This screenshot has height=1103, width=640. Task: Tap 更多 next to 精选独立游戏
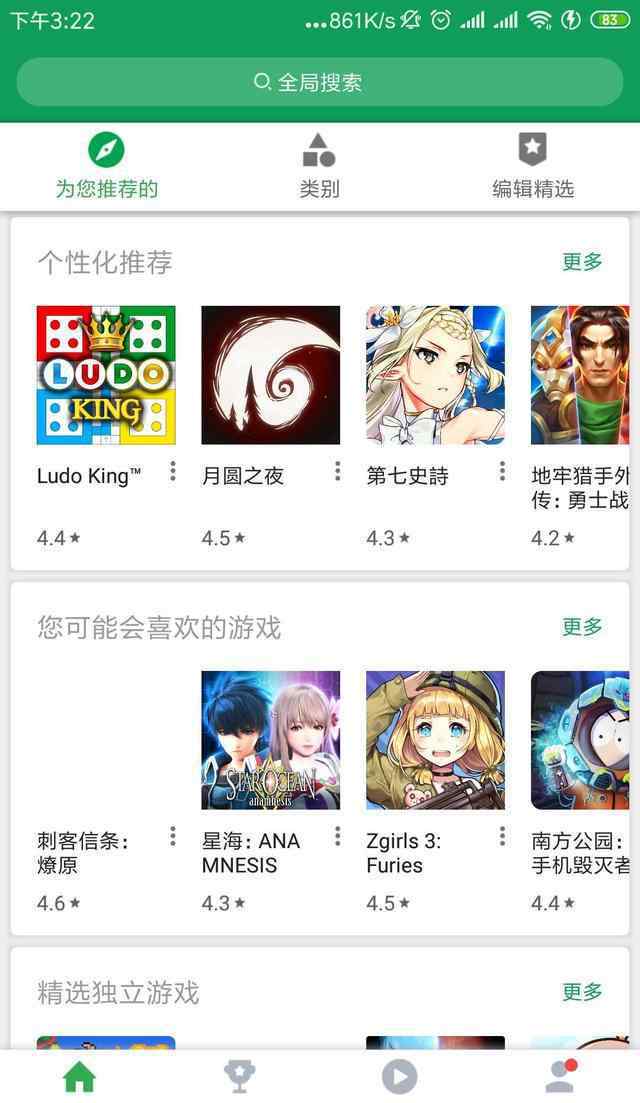(582, 992)
